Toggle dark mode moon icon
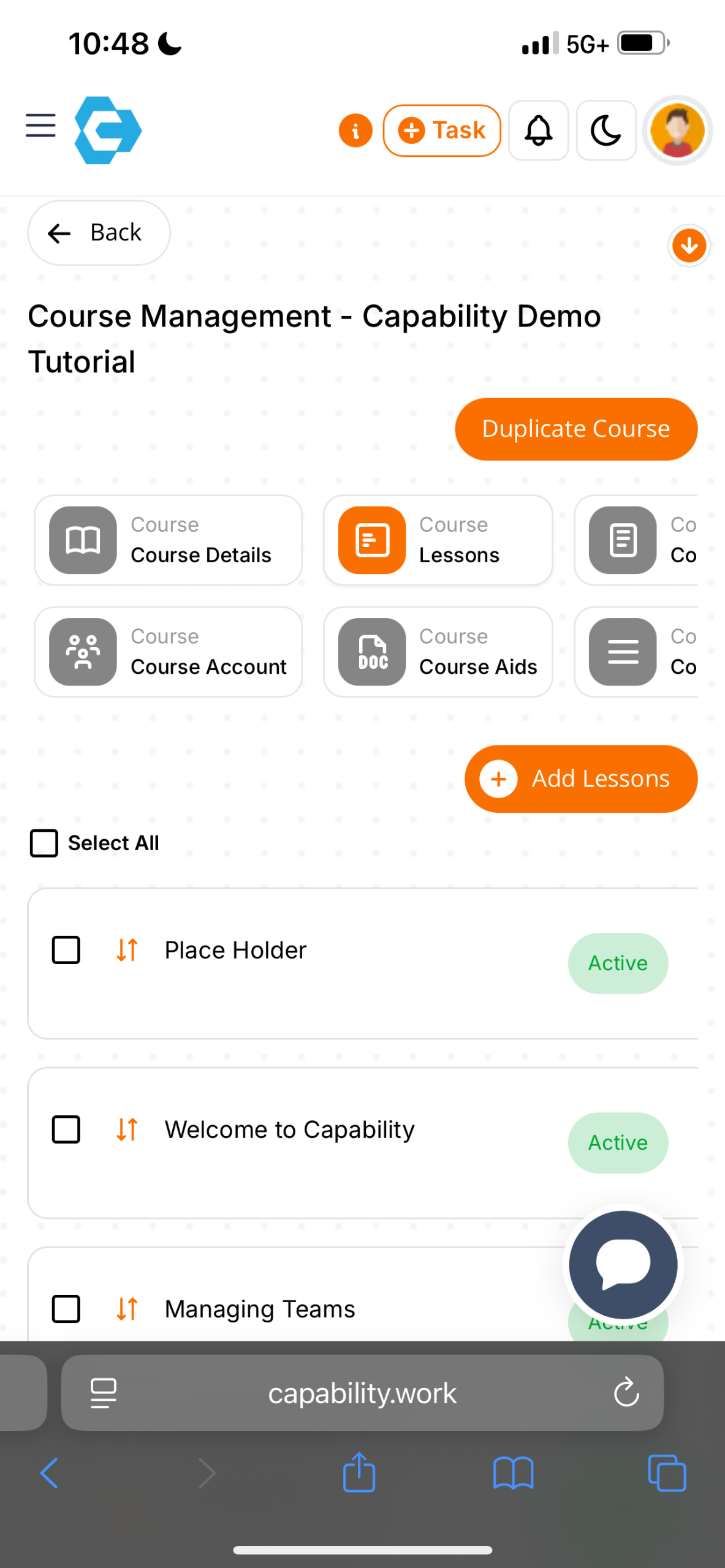Image resolution: width=725 pixels, height=1568 pixels. (605, 130)
